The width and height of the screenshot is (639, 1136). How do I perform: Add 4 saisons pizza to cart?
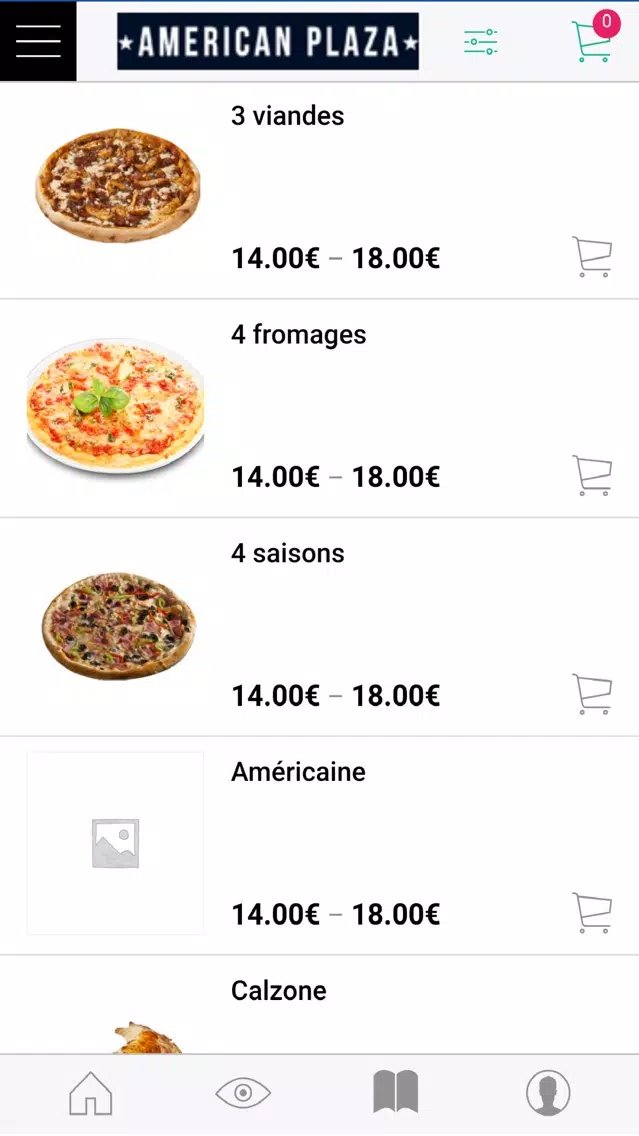[x=592, y=694]
